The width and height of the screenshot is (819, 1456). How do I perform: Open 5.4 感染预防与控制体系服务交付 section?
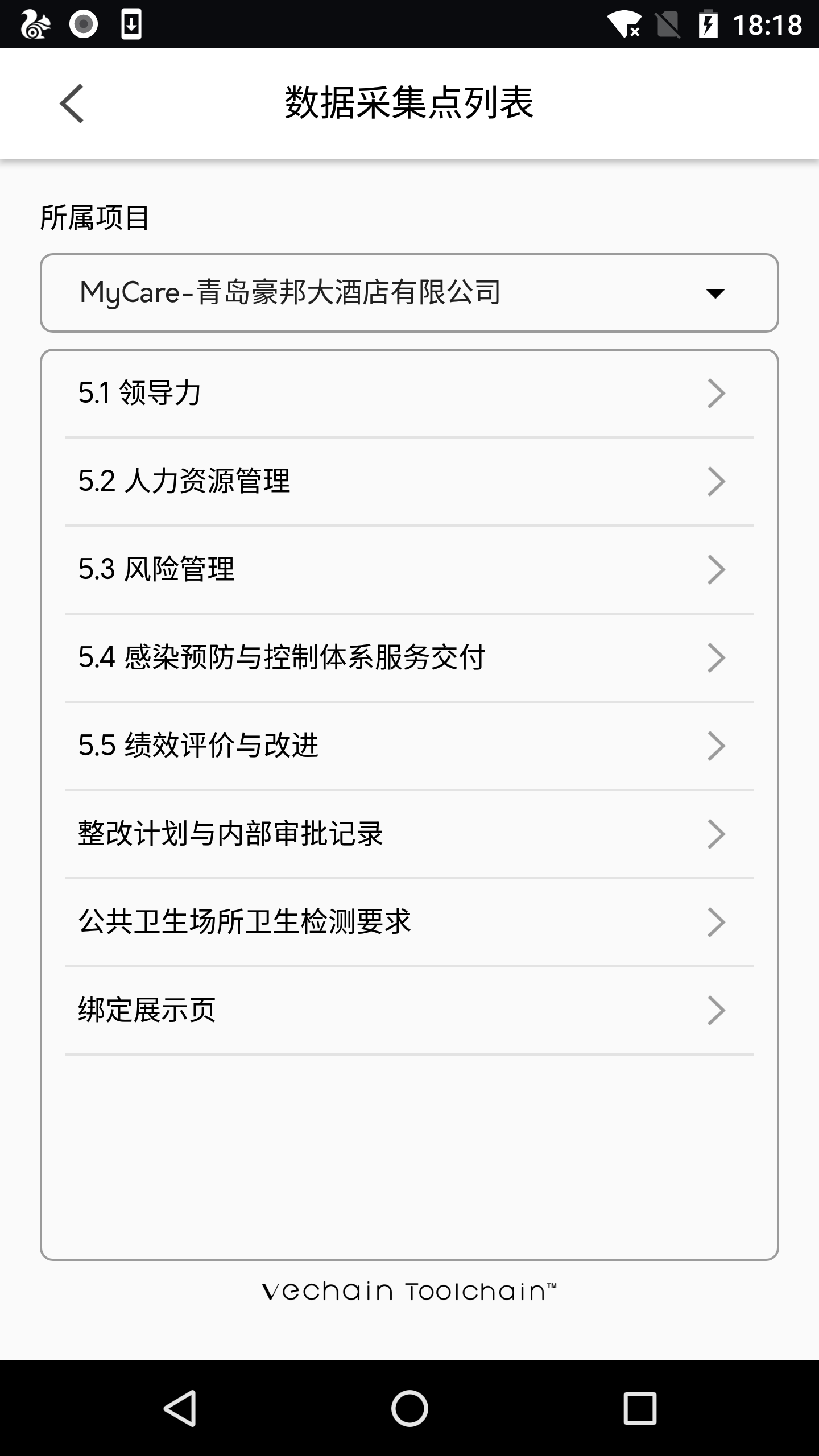pos(408,657)
